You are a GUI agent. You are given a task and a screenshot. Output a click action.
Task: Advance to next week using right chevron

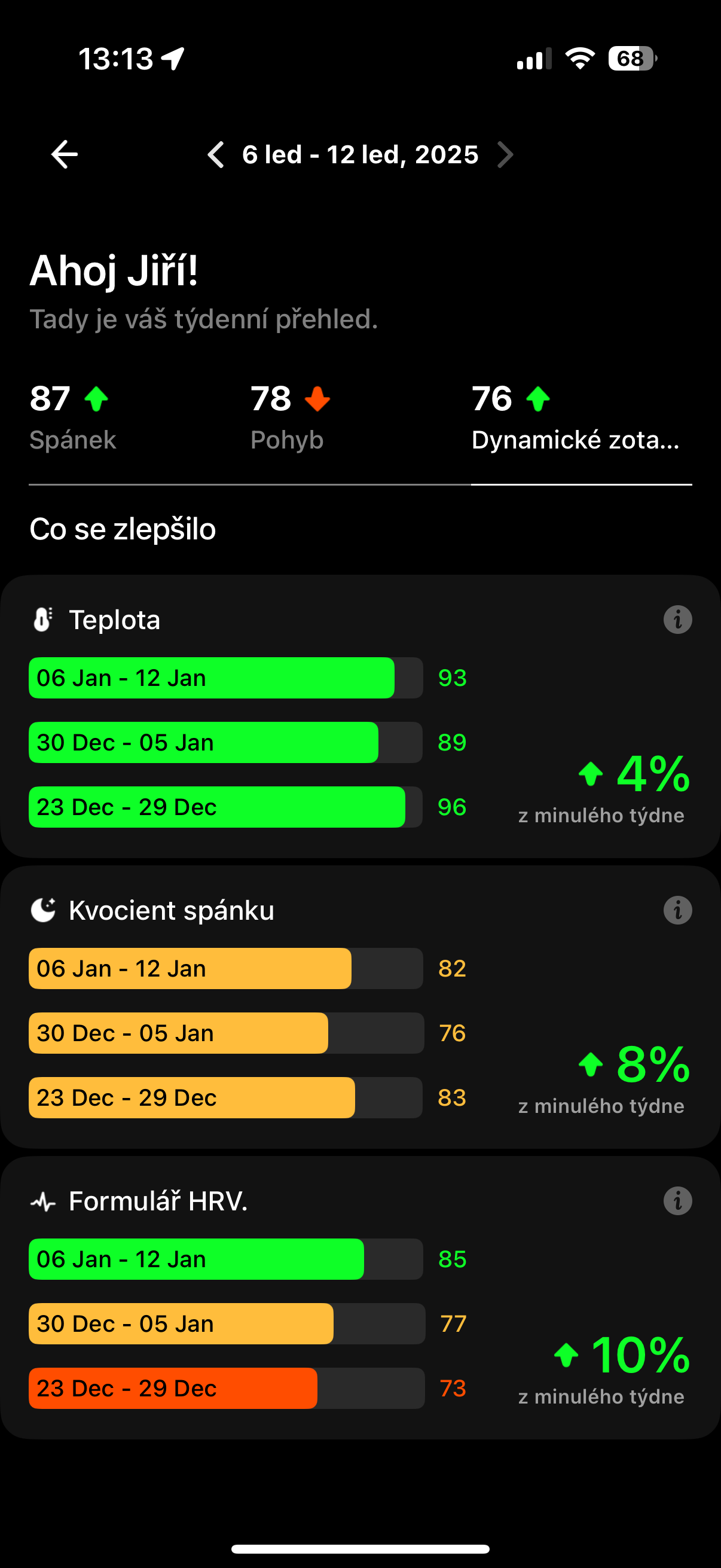(505, 154)
